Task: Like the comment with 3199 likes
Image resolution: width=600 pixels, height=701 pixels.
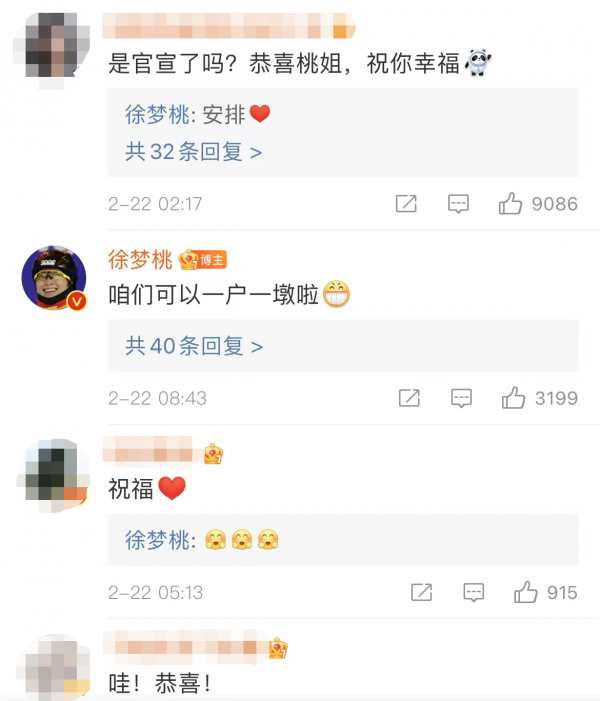Action: 514,398
